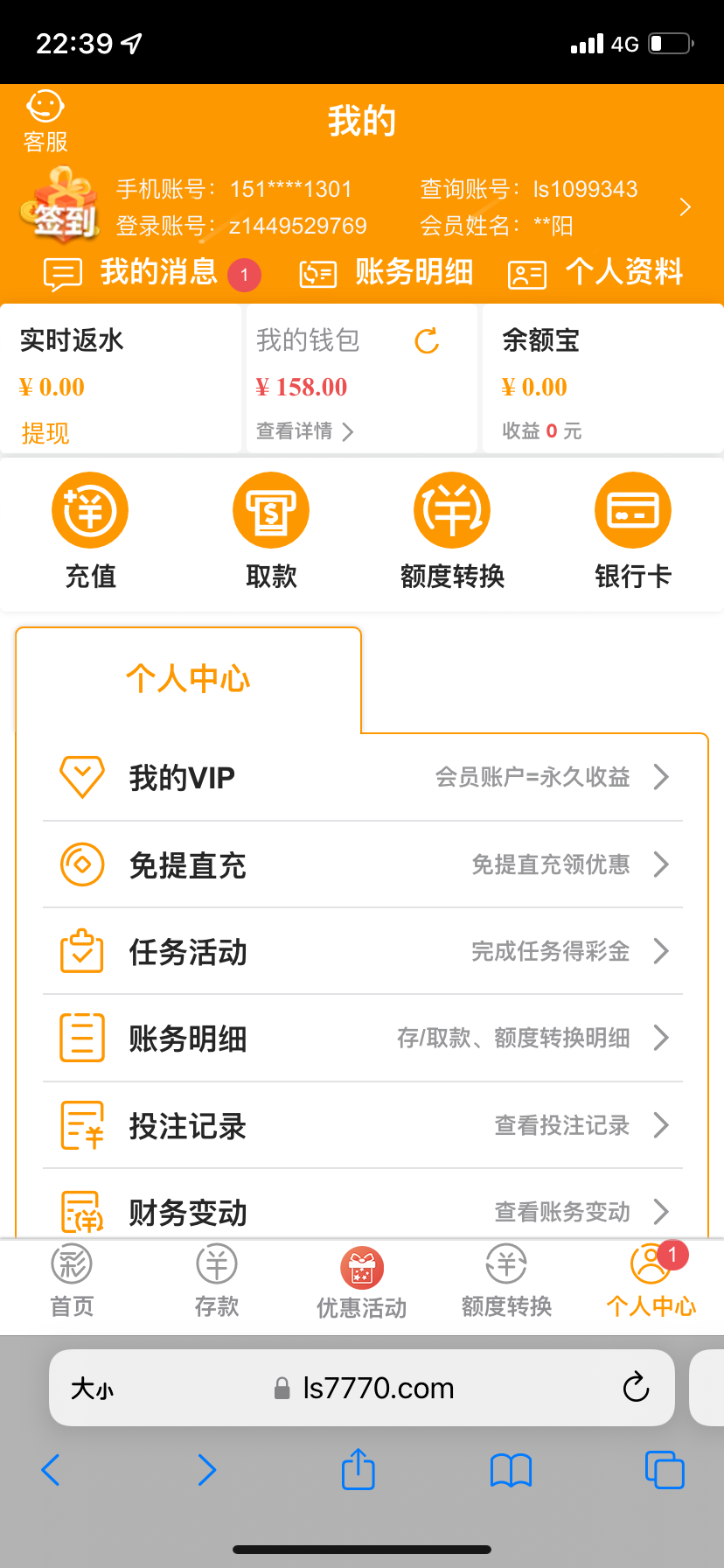Open 财务变动 row
Viewport: 724px width, 1568px height.
362,1212
